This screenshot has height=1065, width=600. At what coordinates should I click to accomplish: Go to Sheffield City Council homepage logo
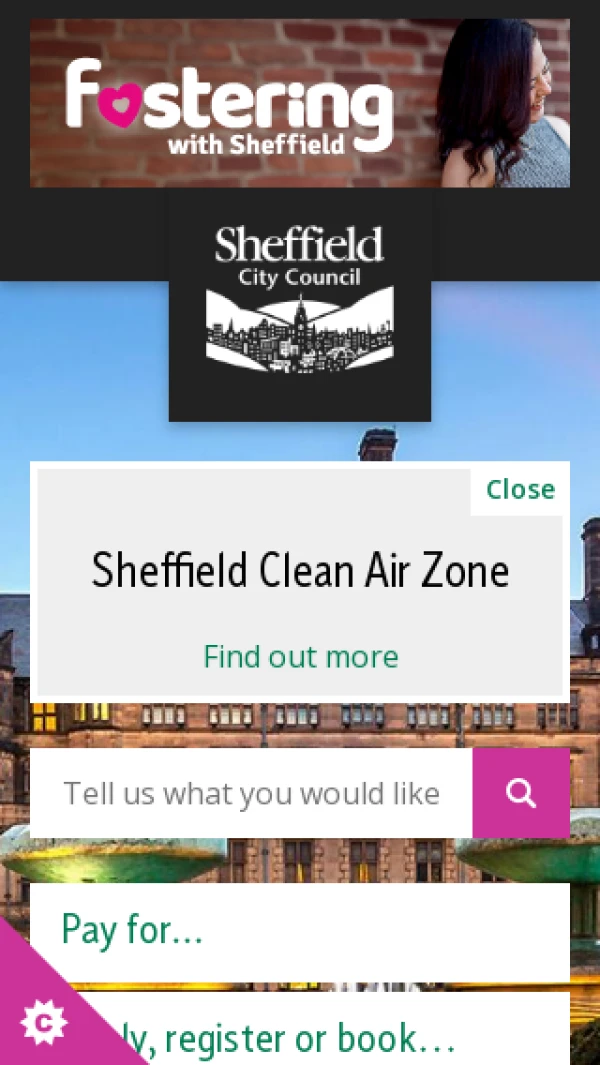click(300, 300)
